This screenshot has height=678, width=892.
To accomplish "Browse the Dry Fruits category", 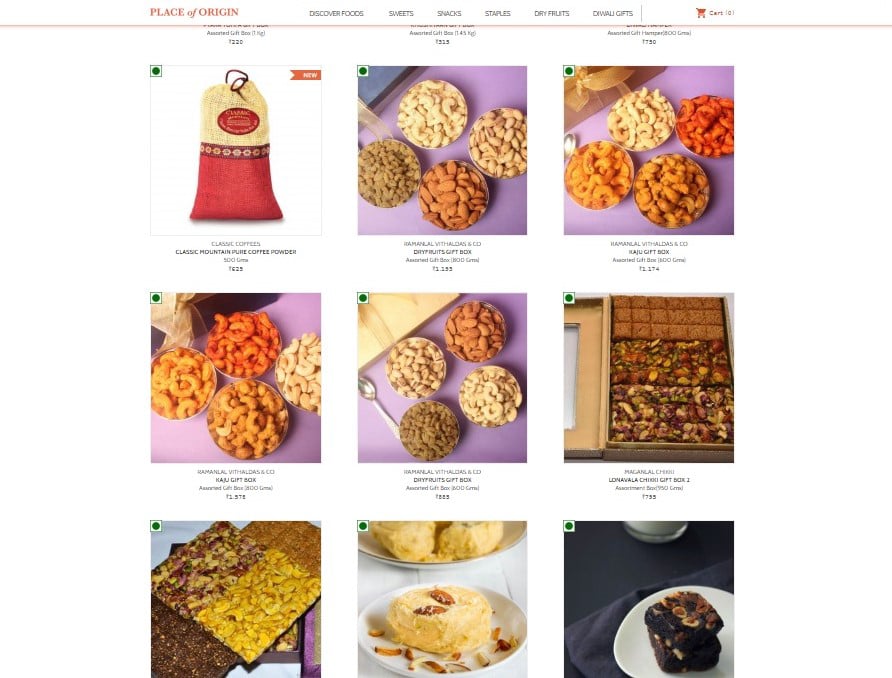I will point(551,14).
